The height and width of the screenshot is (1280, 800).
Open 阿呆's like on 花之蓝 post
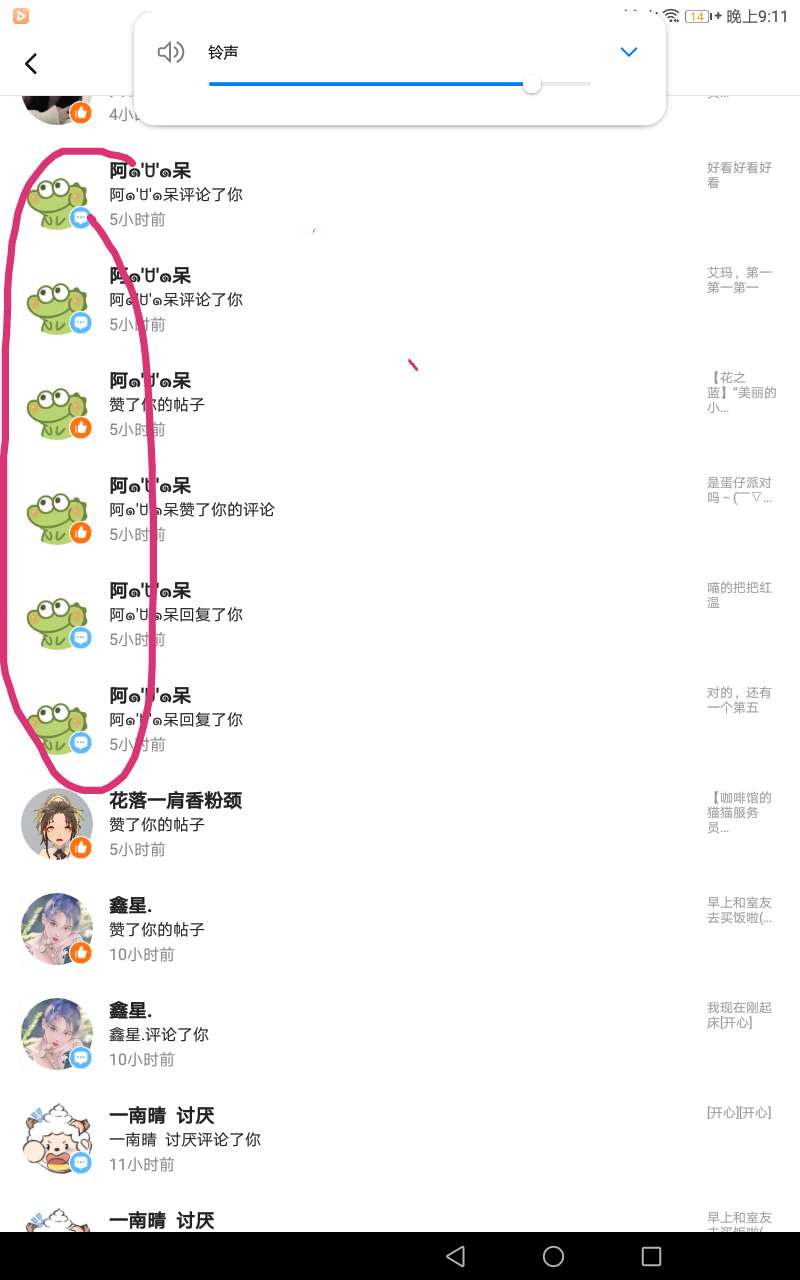400,405
